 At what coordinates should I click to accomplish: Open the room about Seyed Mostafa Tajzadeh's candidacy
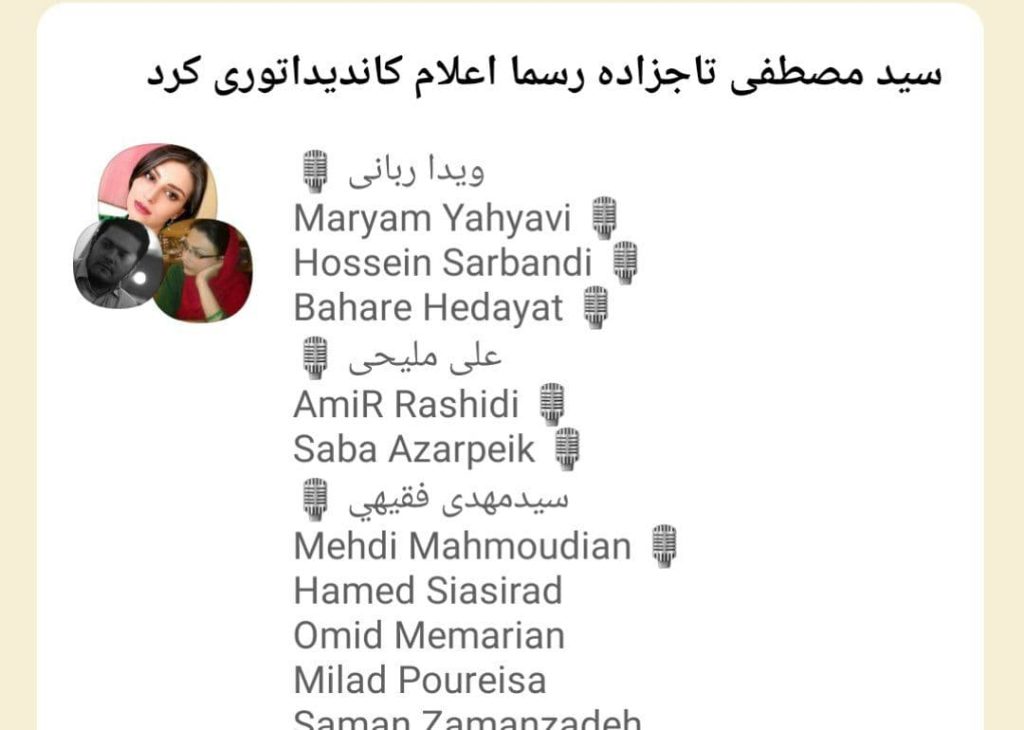point(544,77)
